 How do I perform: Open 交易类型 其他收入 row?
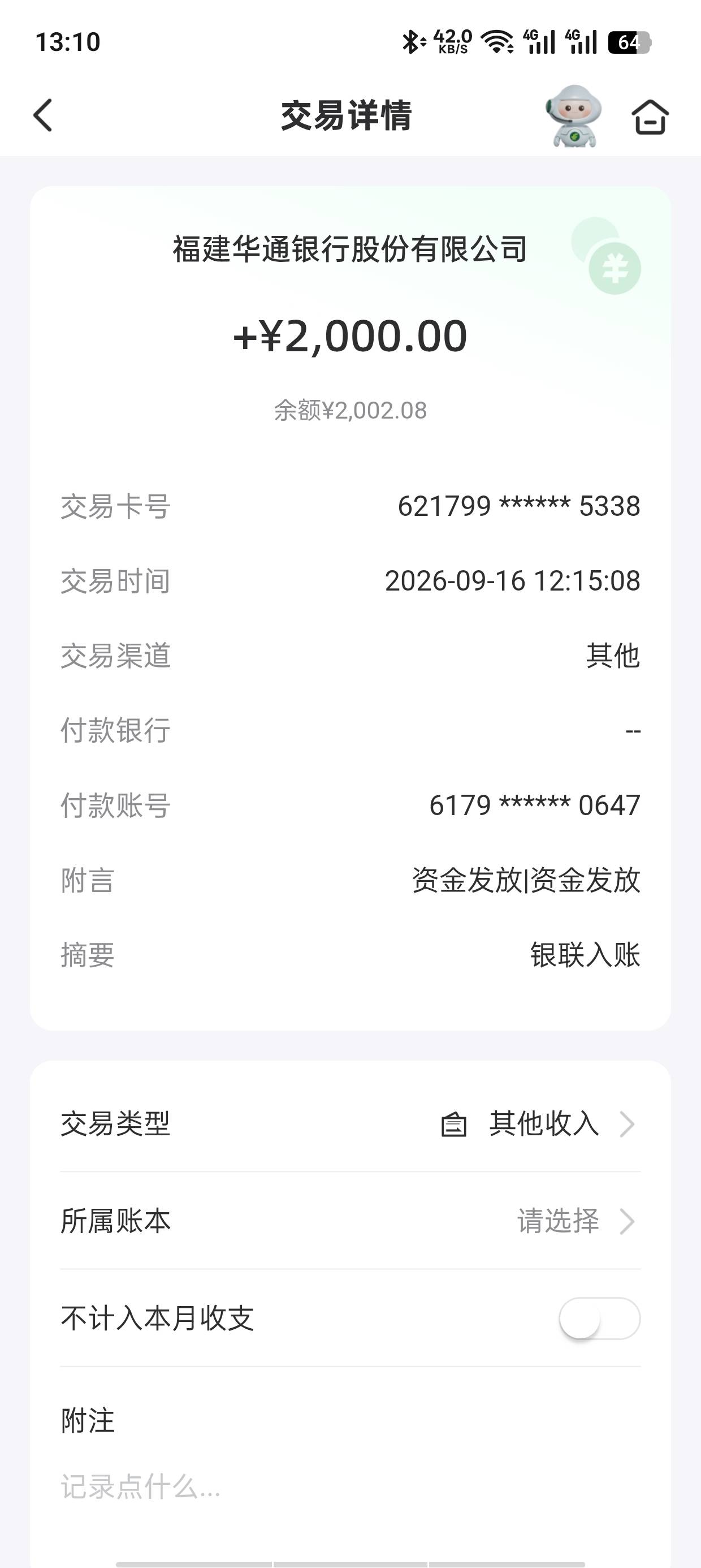(x=350, y=1123)
